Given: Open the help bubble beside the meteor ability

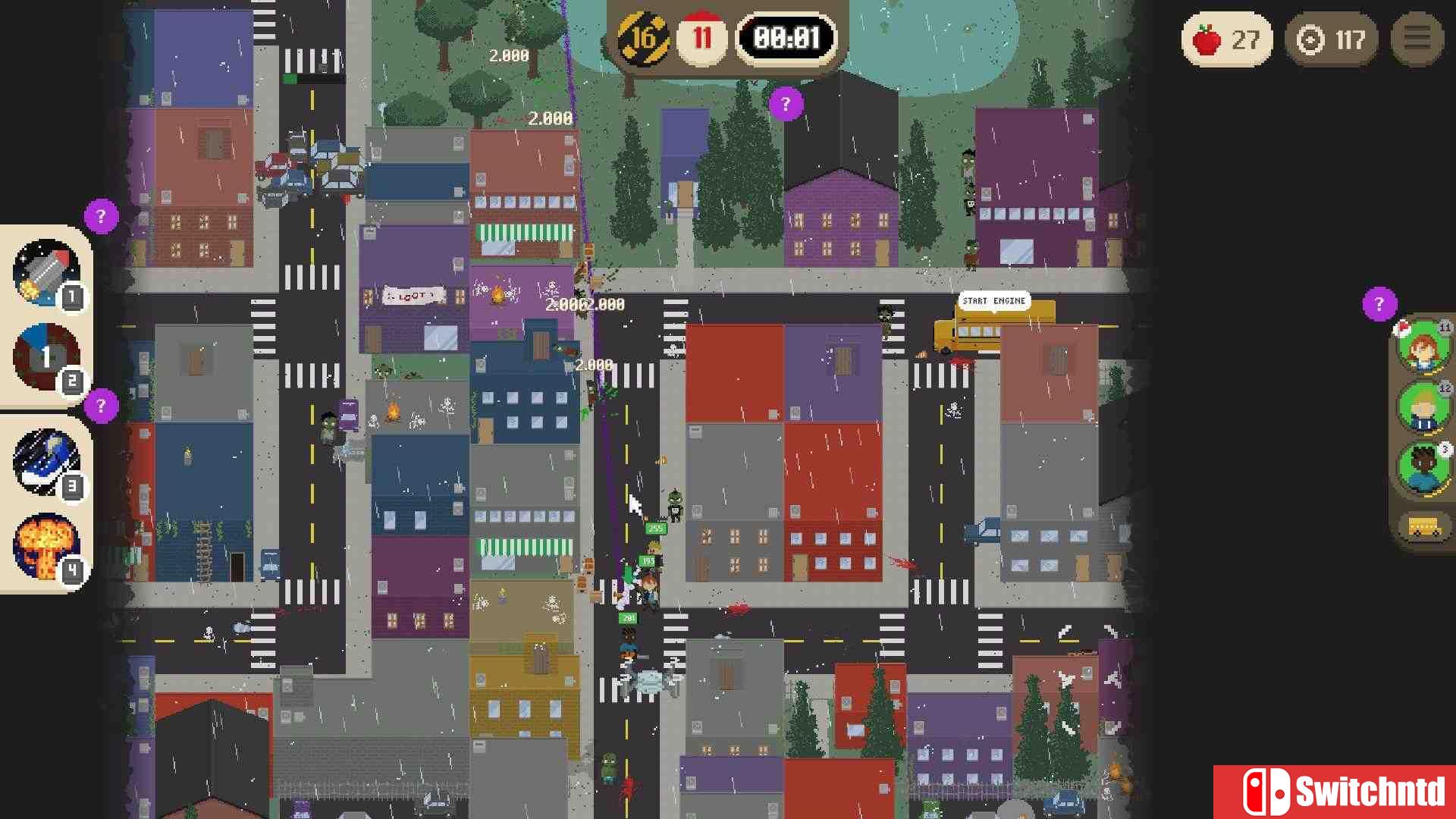Looking at the screenshot, I should click(101, 406).
